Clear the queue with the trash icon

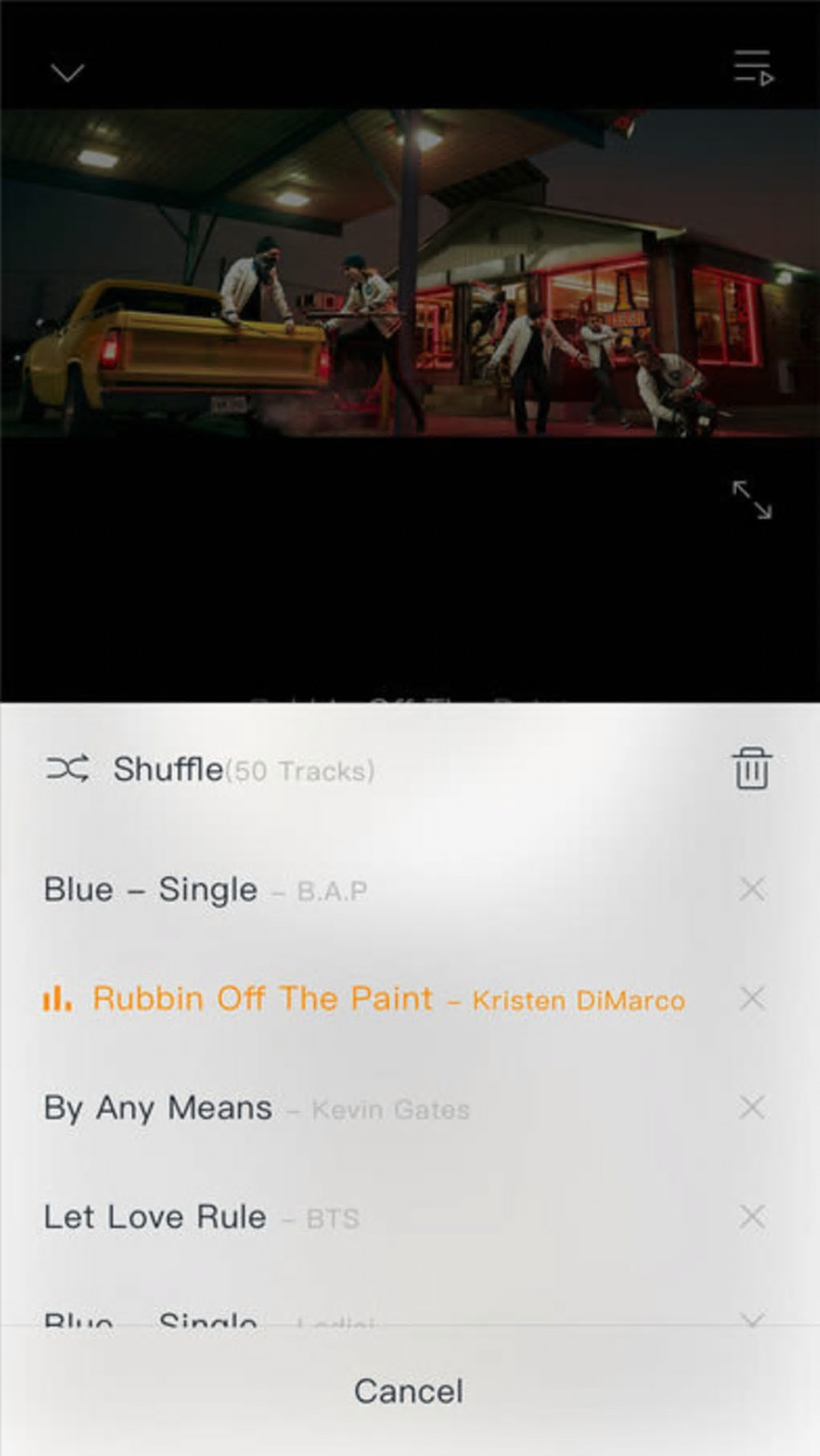coord(752,769)
